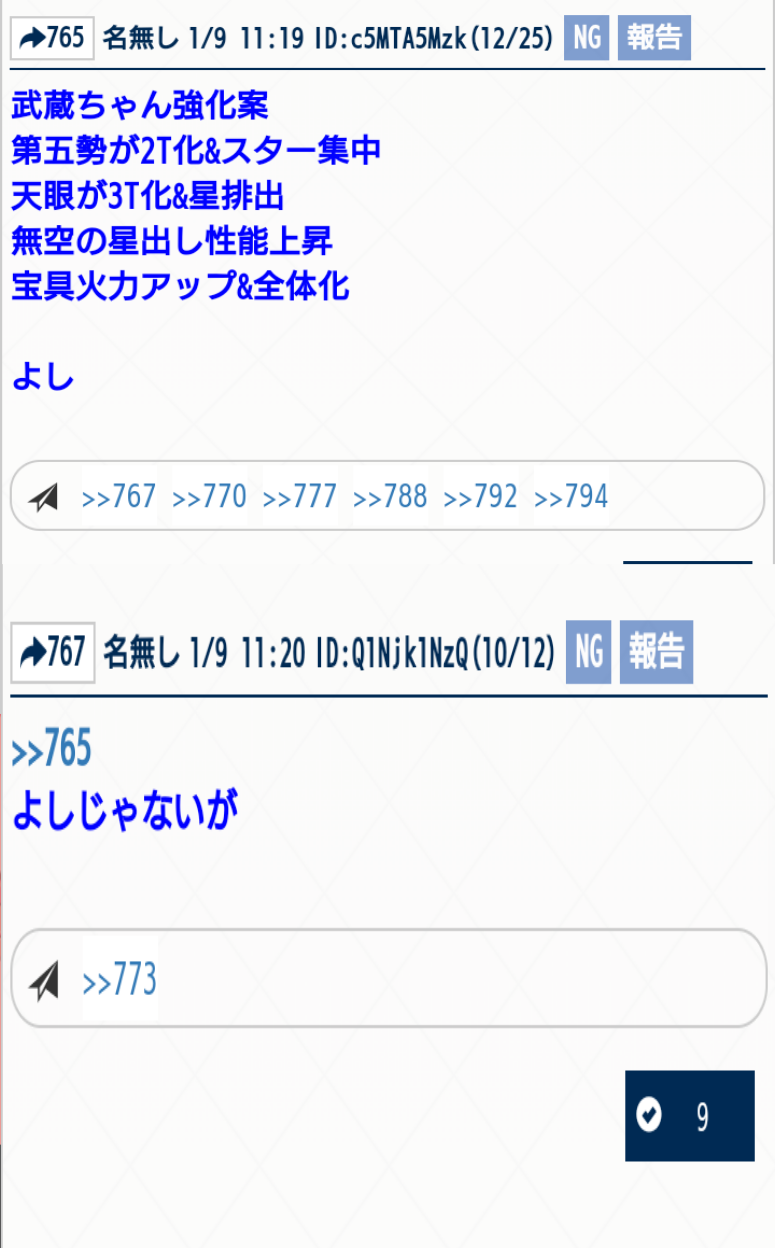View reply >>788
The width and height of the screenshot is (775, 1248).
point(390,496)
